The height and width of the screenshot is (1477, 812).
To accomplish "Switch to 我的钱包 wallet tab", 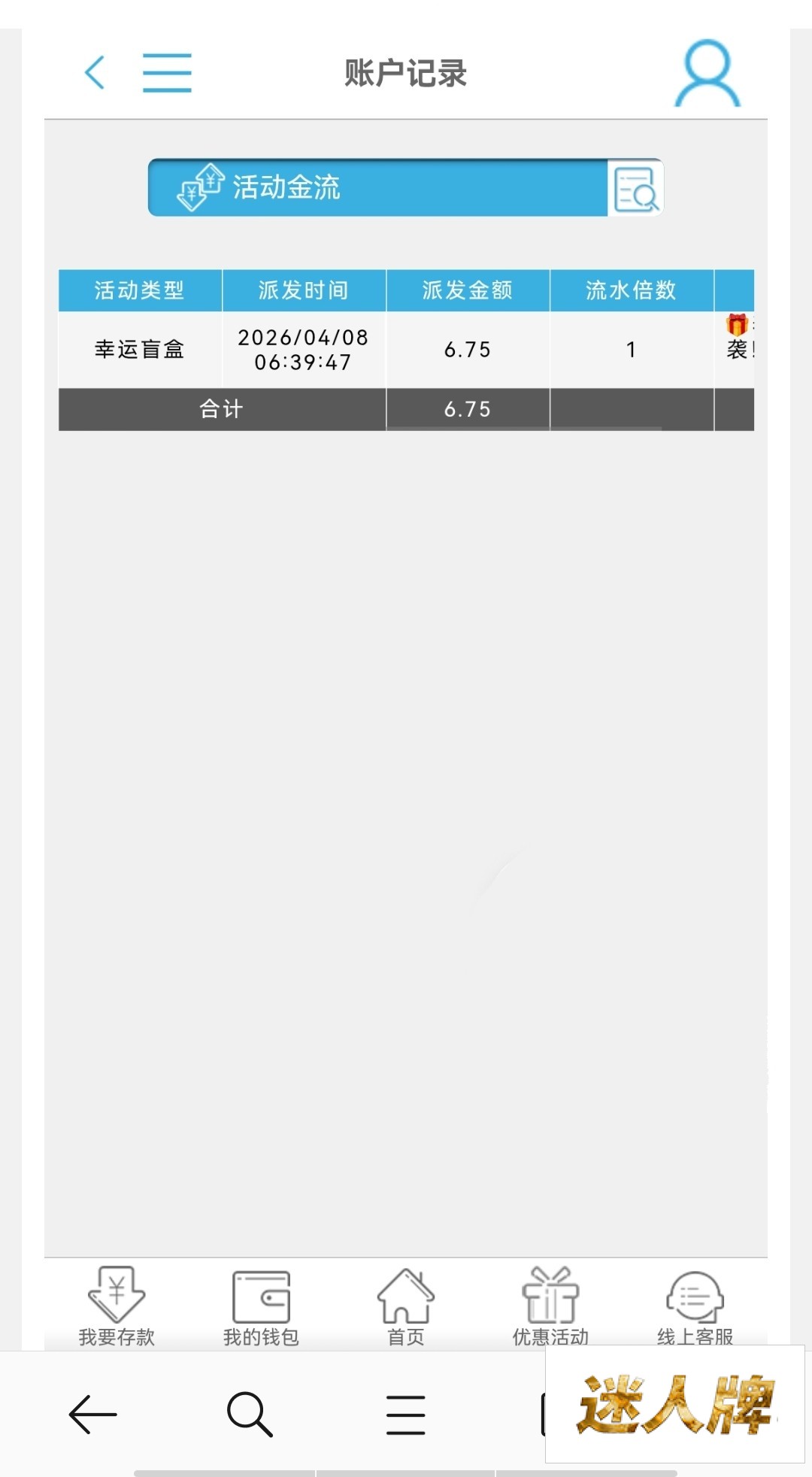I will coord(261,1306).
